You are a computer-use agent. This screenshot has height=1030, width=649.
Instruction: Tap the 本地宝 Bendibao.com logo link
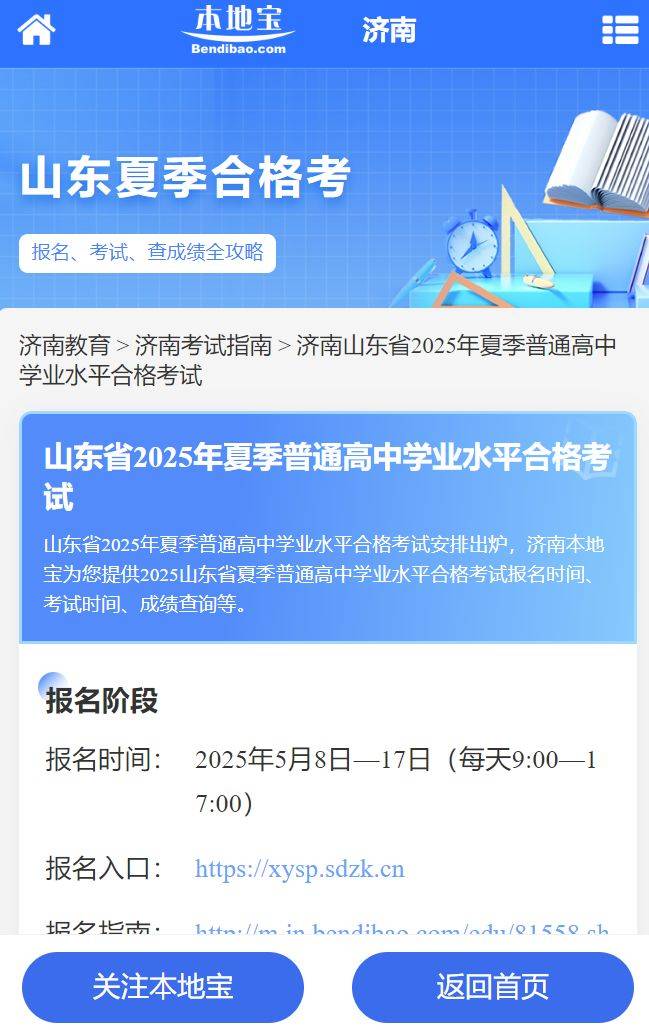238,30
